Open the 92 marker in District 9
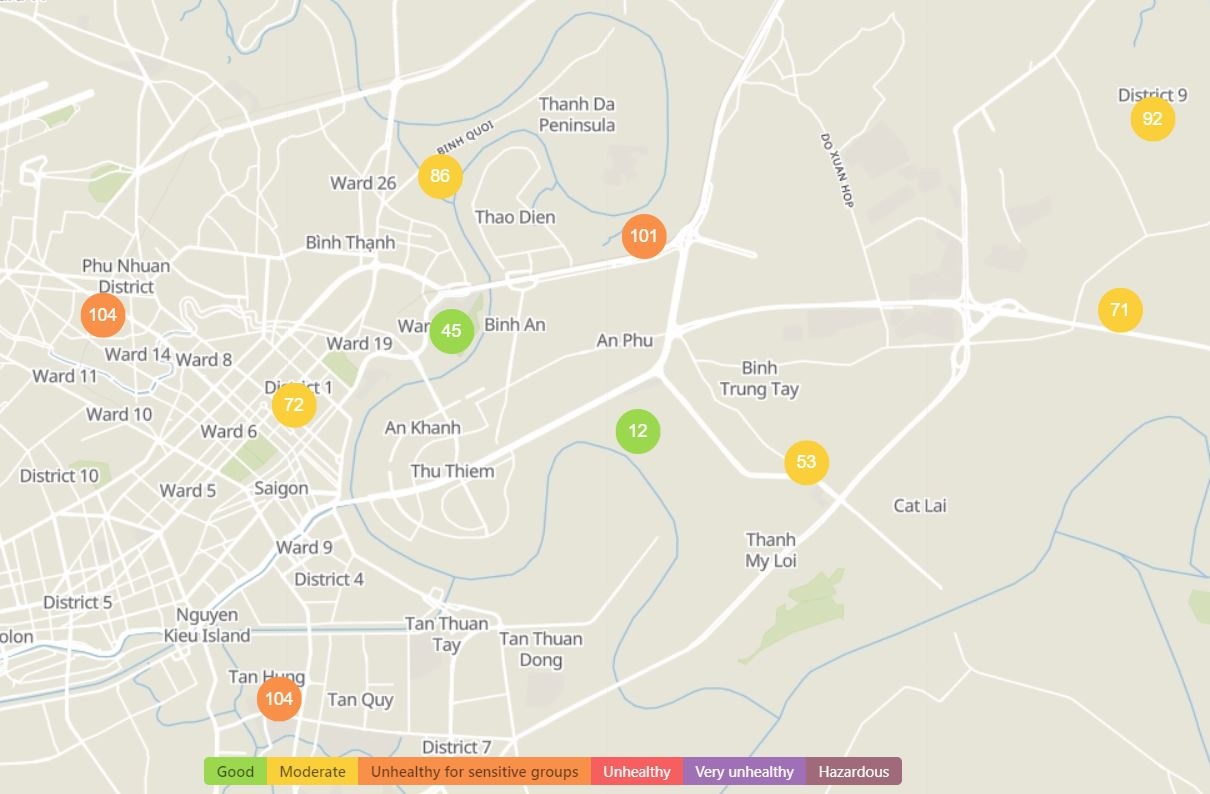Screen dimensions: 1210x794 tap(1152, 119)
